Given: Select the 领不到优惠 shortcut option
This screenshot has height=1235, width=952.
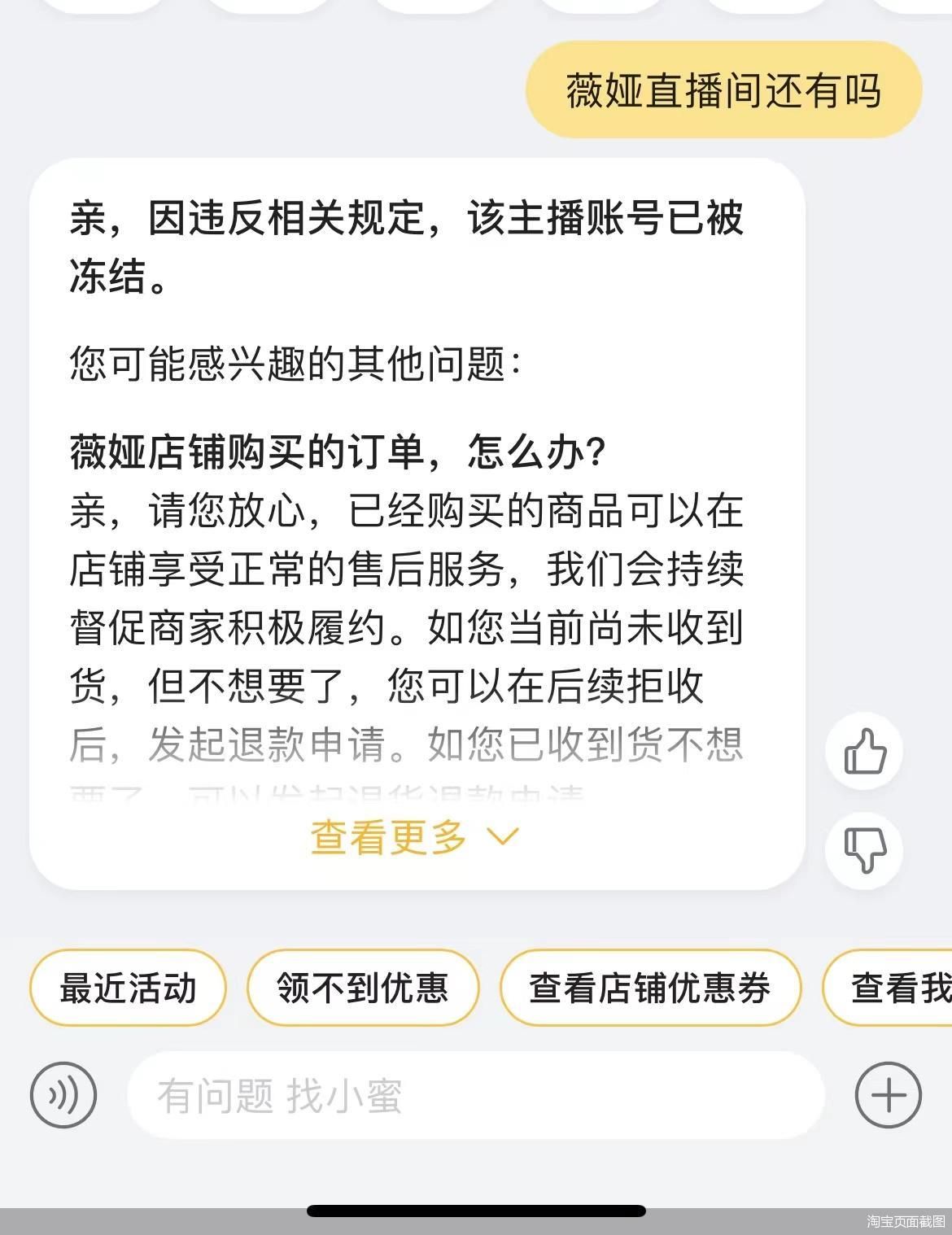Looking at the screenshot, I should coord(362,988).
